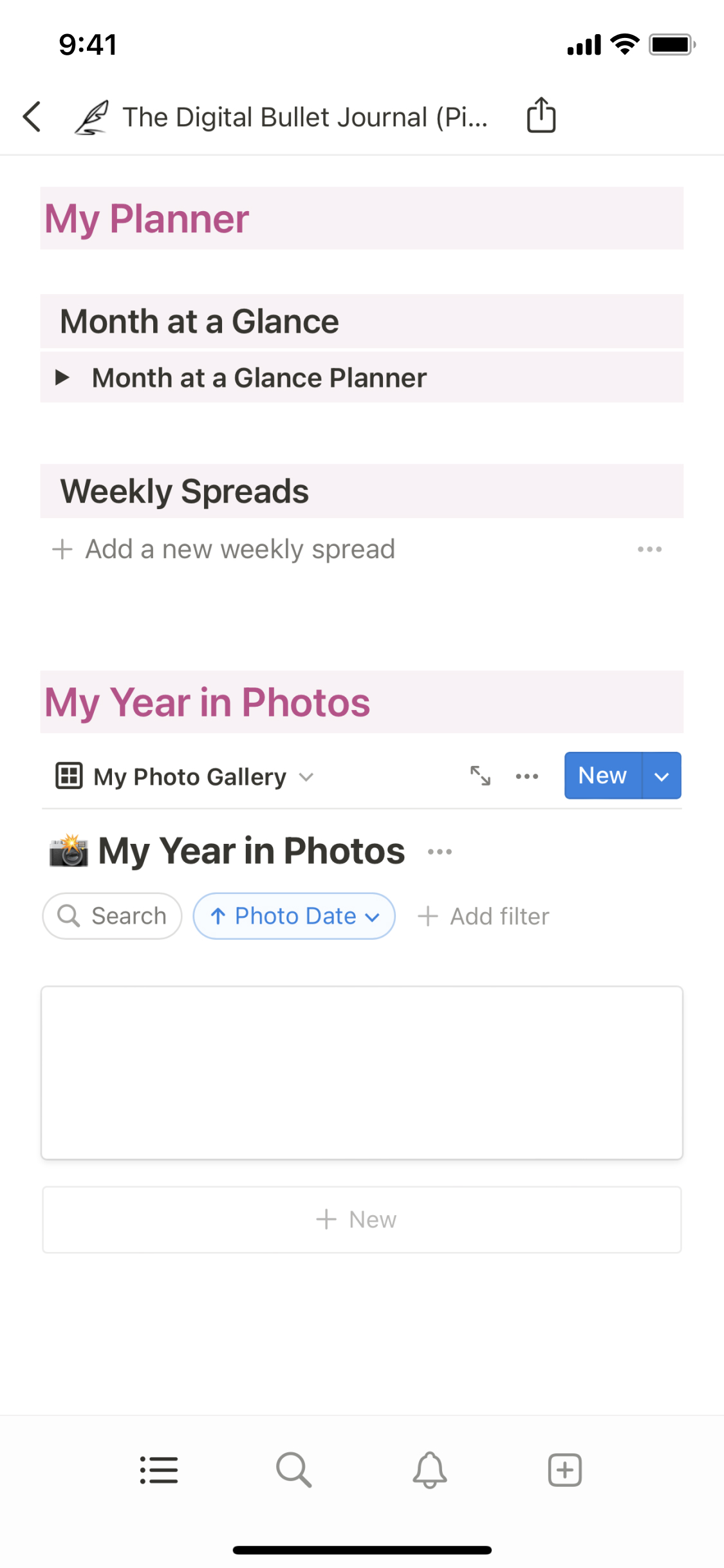Open the page list from bottom bar

click(159, 1470)
